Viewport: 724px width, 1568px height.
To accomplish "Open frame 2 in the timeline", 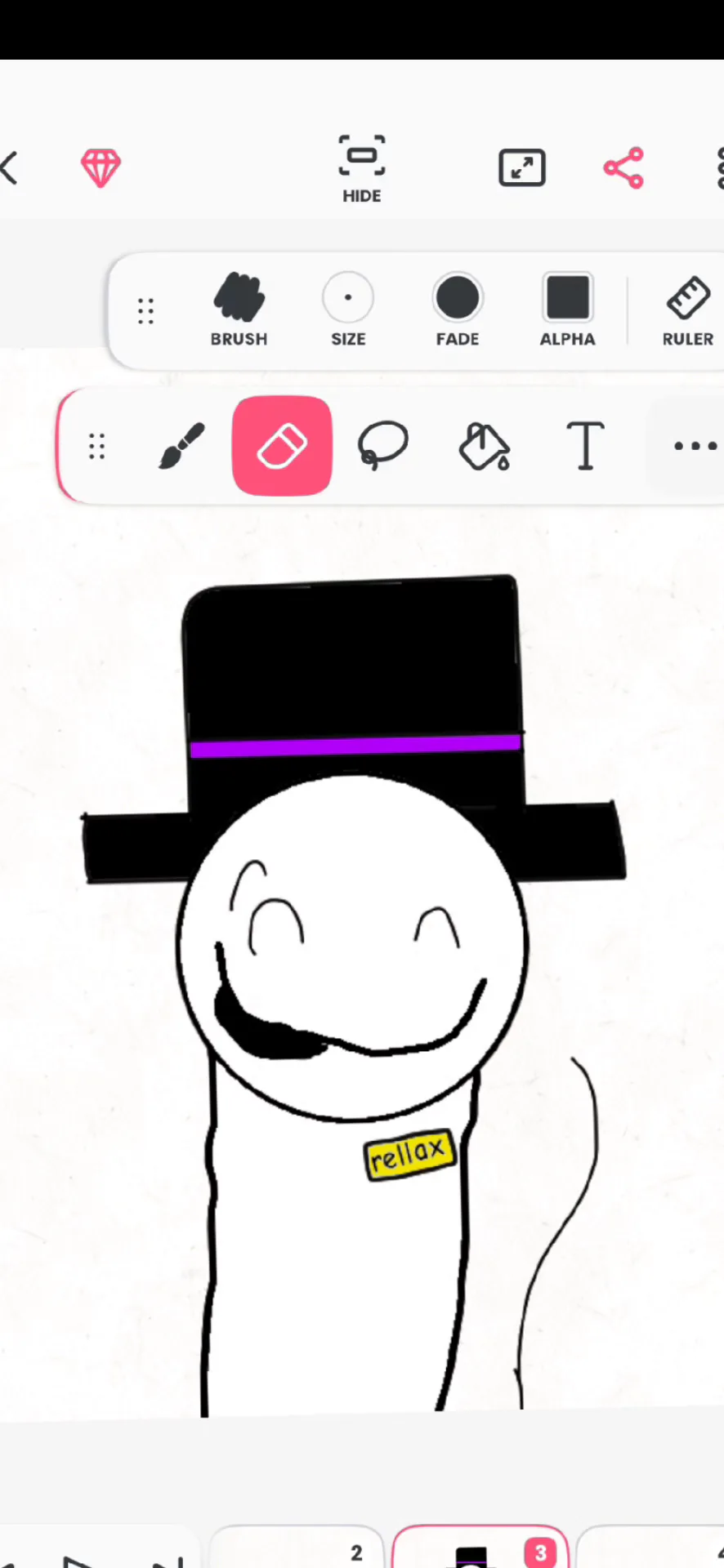I will pos(296,1548).
